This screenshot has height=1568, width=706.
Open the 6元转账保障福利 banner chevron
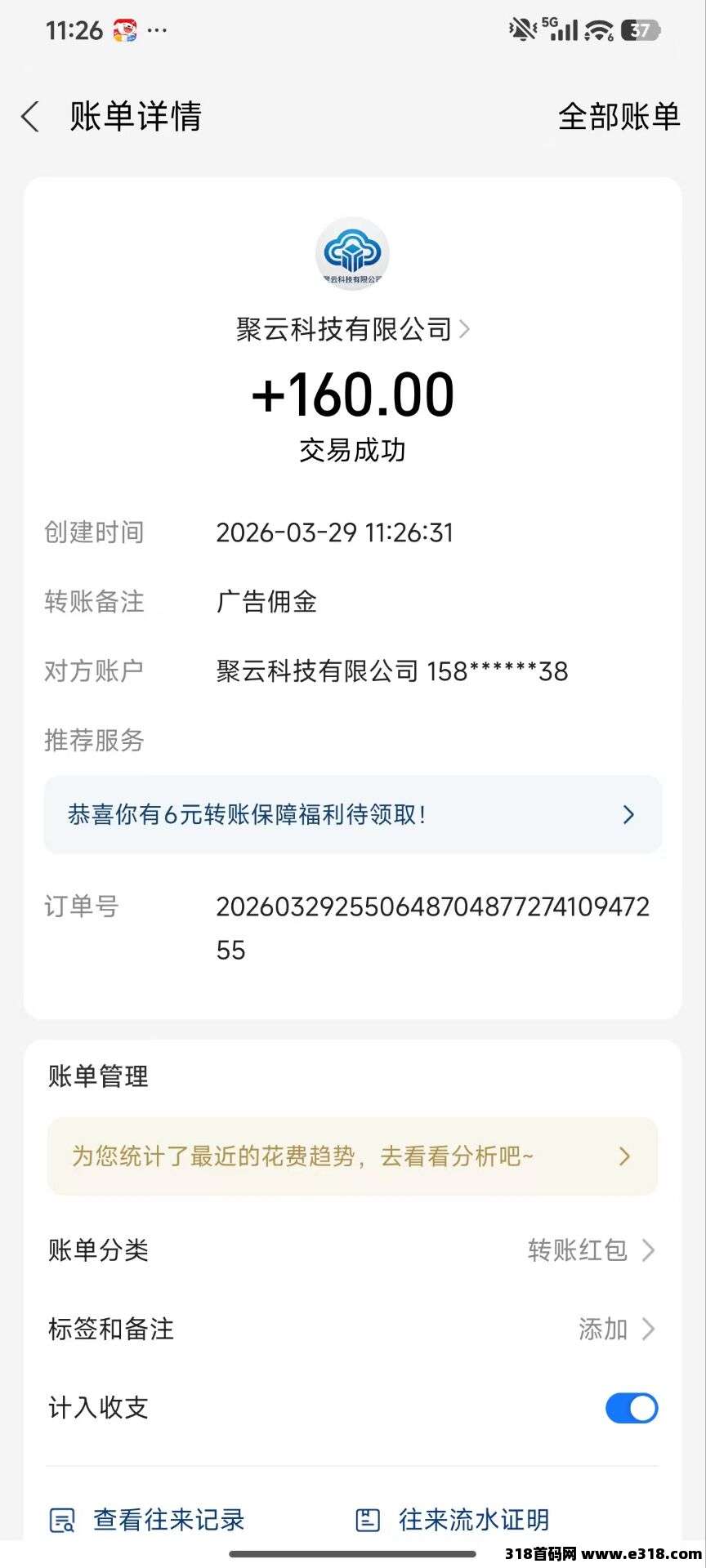pyautogui.click(x=628, y=814)
